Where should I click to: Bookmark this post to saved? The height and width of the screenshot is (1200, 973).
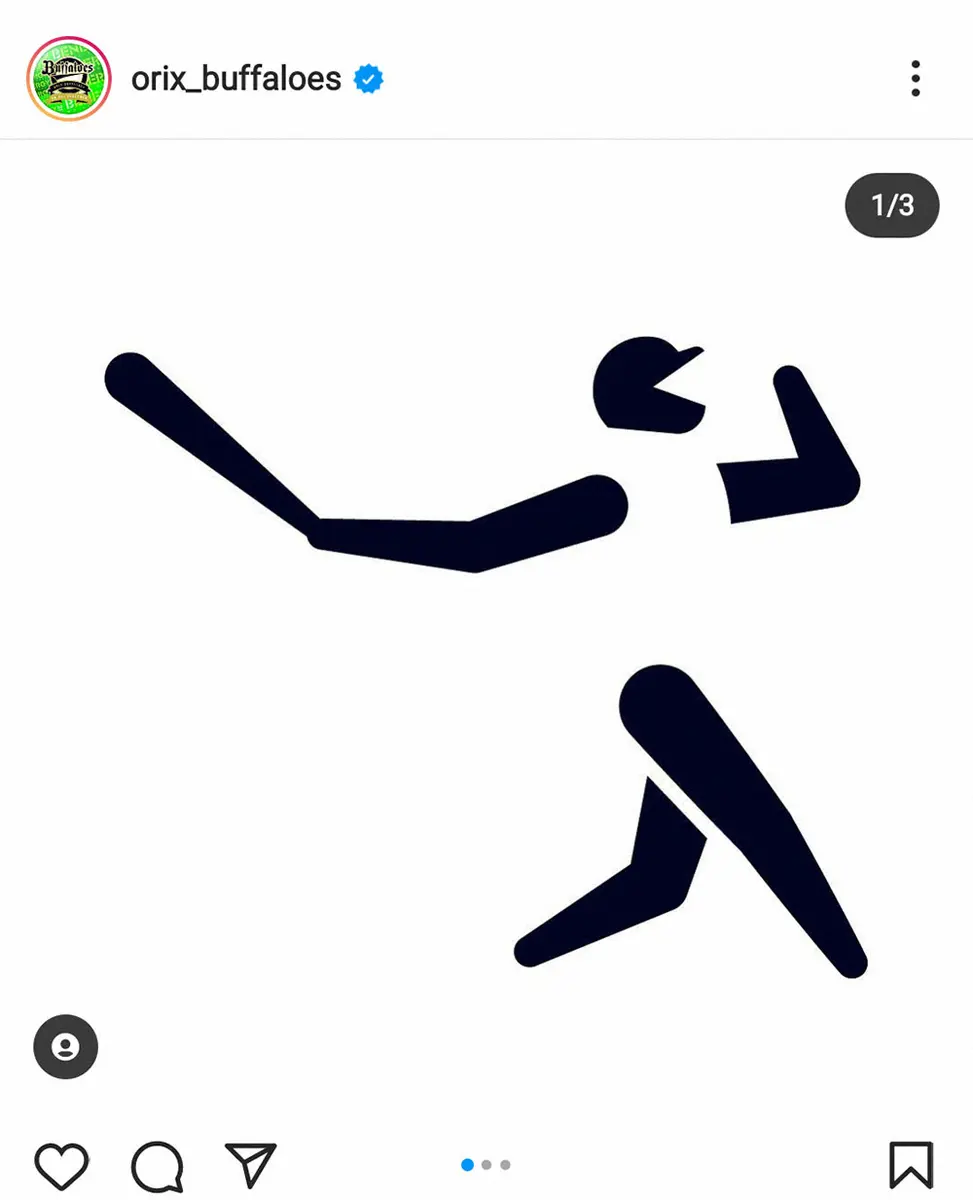pos(910,1165)
